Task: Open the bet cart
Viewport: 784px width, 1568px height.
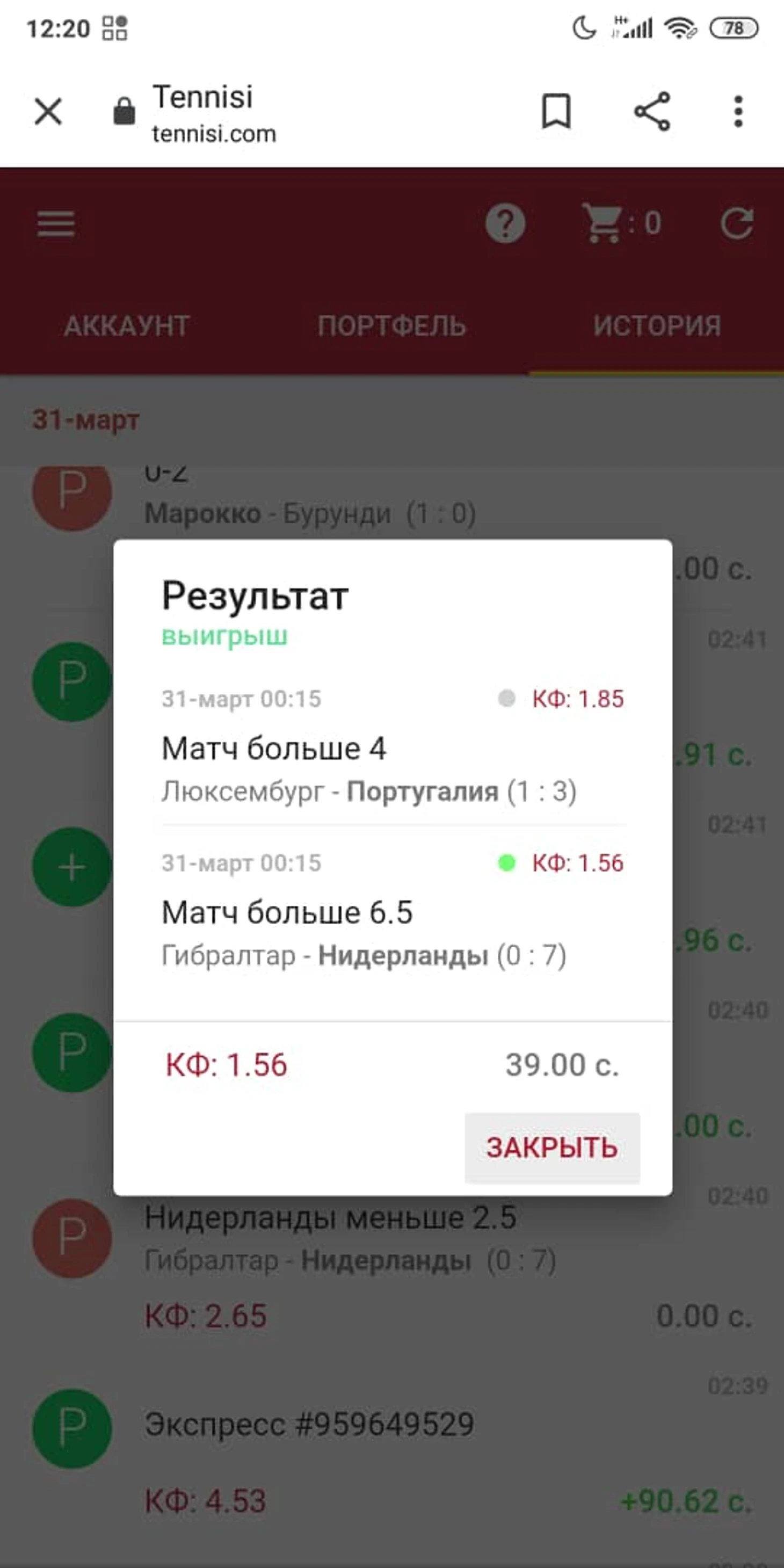Action: click(621, 224)
